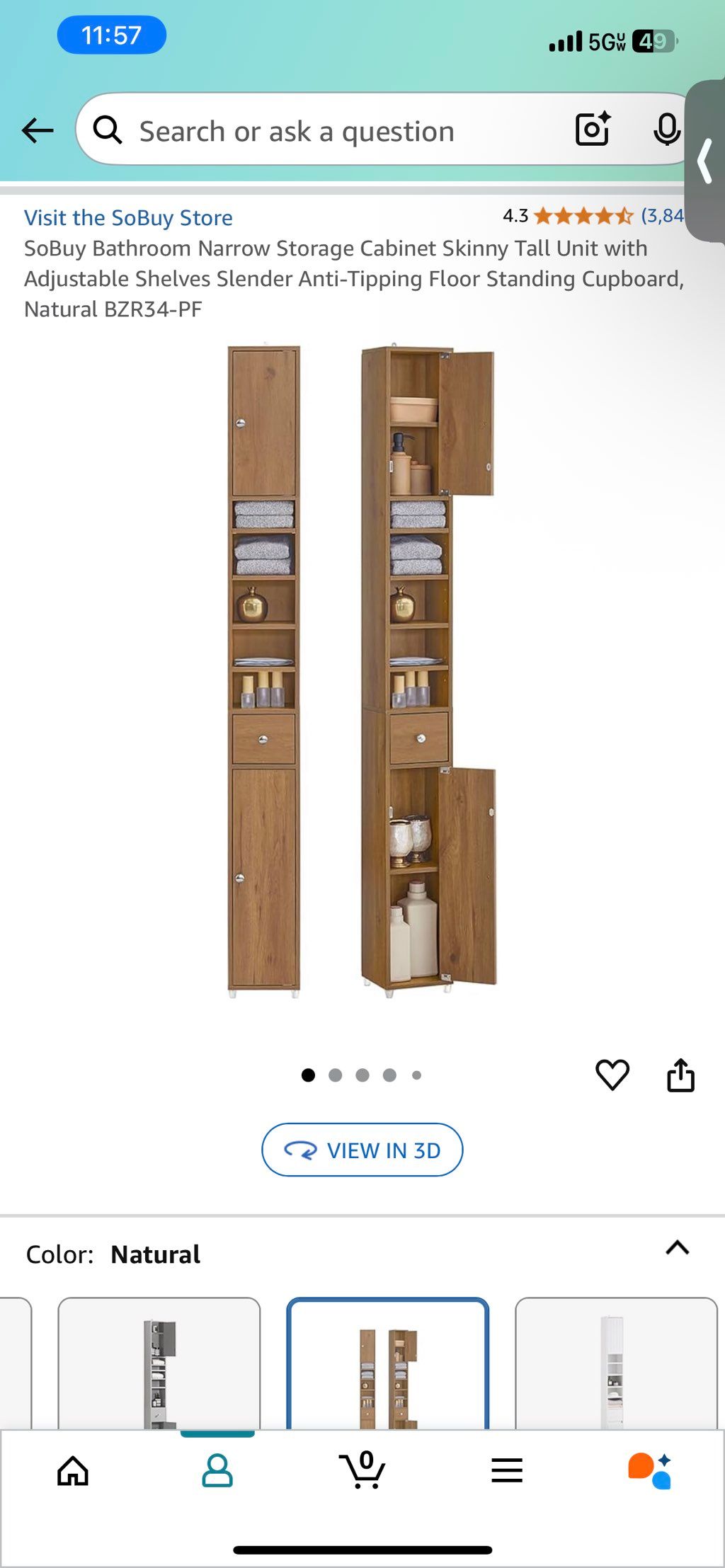Visit the SoBuy Store link

(128, 217)
